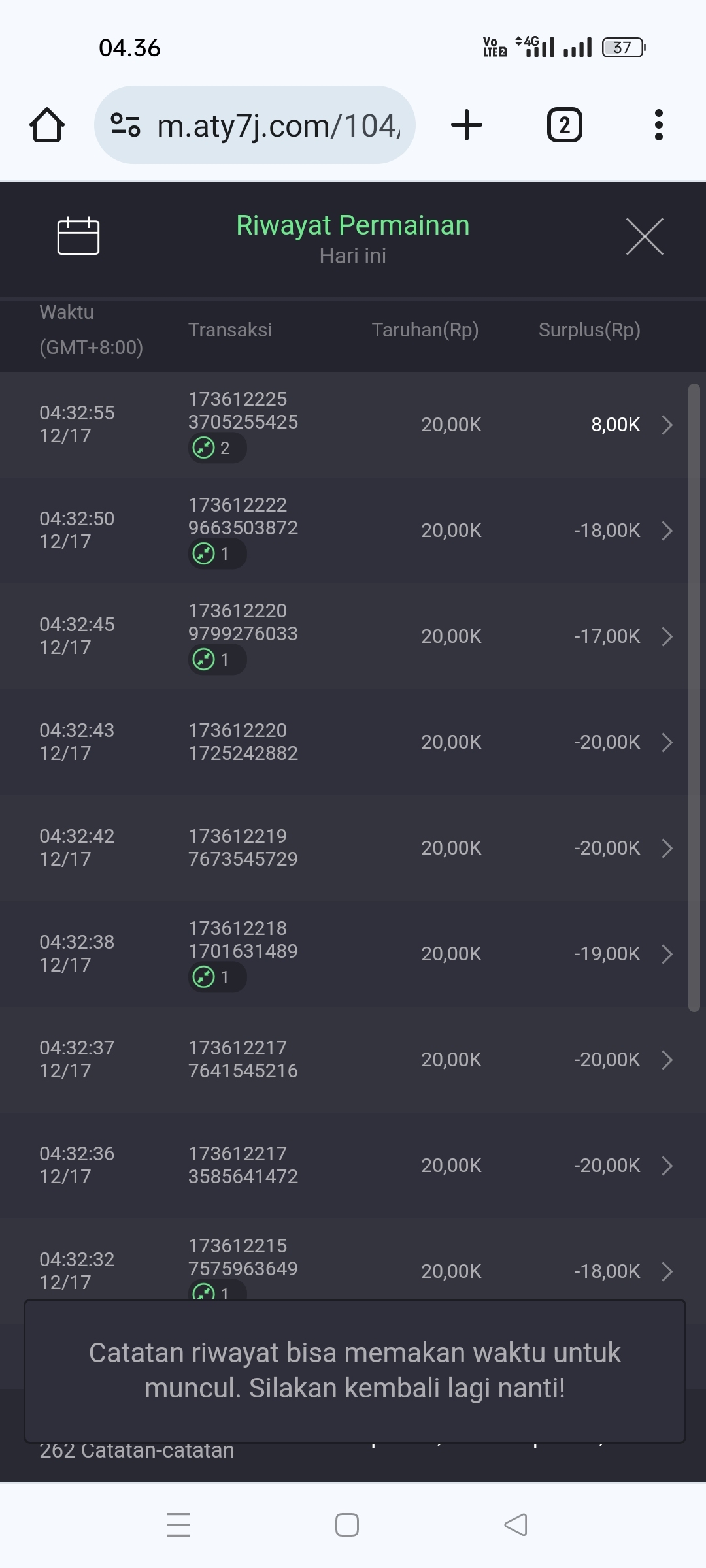Screen dimensions: 706x1568
Task: Open the browser home page
Action: click(47, 125)
